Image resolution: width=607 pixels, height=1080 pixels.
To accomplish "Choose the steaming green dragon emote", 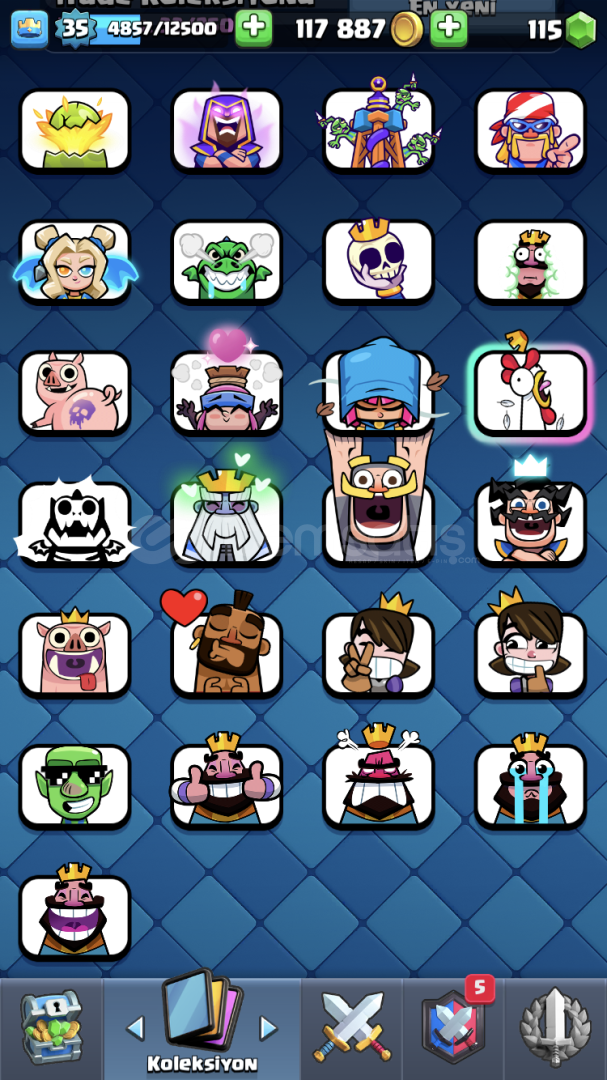I will 227,262.
